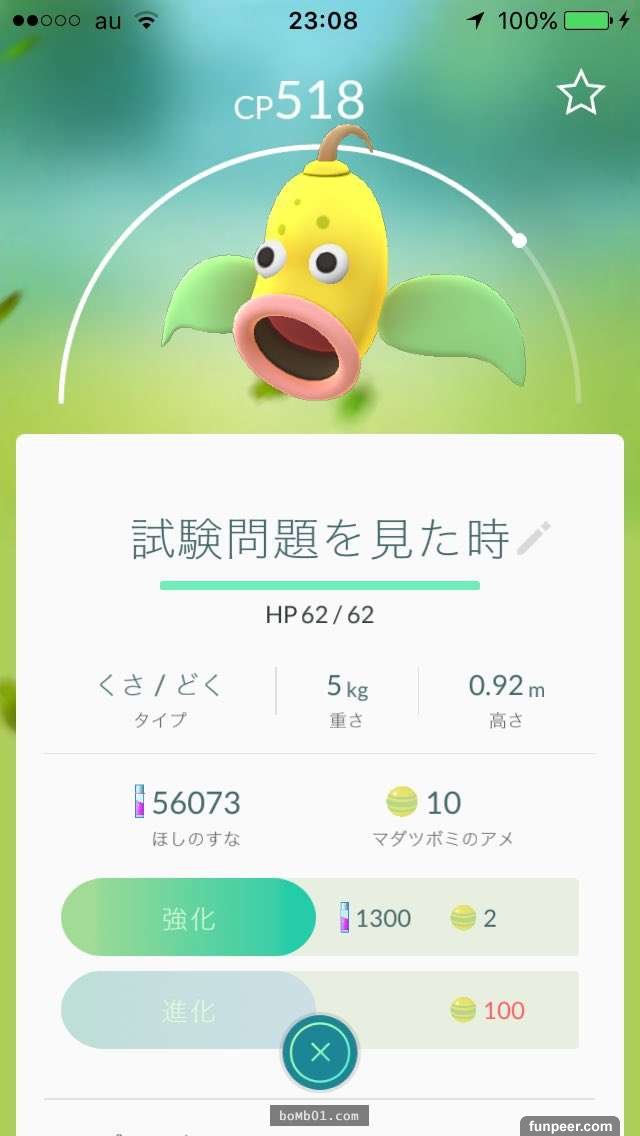This screenshot has width=640, height=1136.
Task: Tap the 強化 power up button
Action: click(x=188, y=917)
